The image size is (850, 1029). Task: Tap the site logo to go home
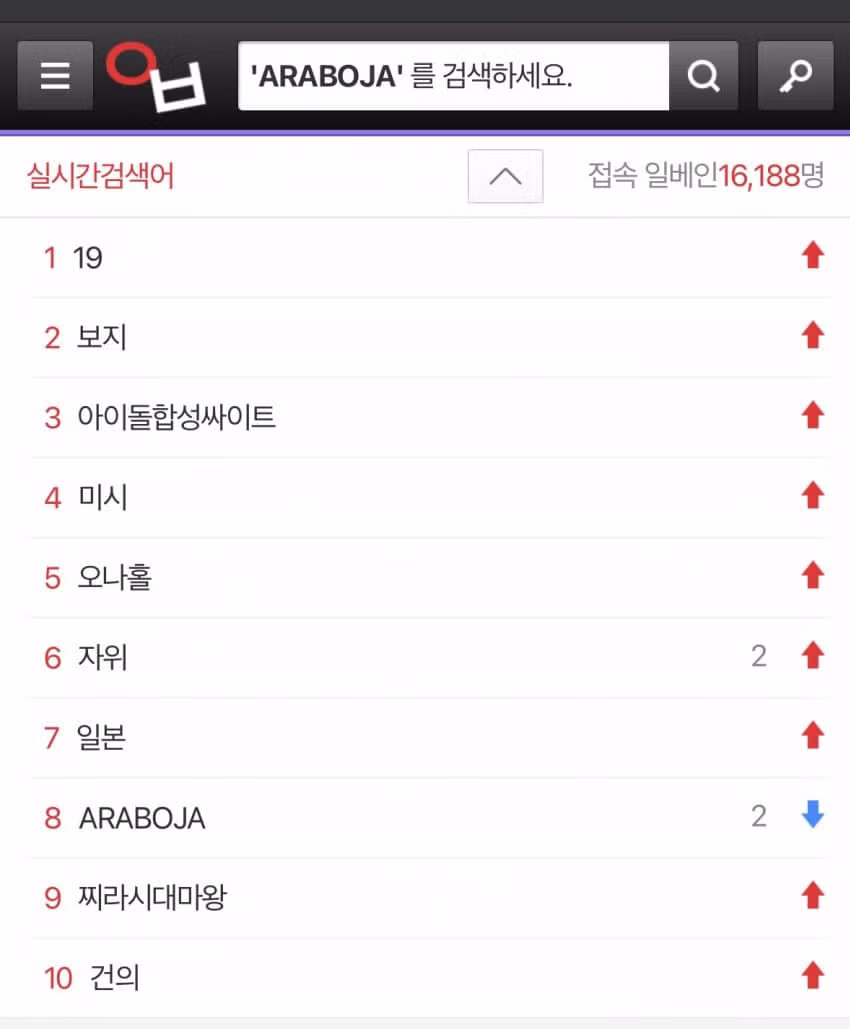coord(157,76)
